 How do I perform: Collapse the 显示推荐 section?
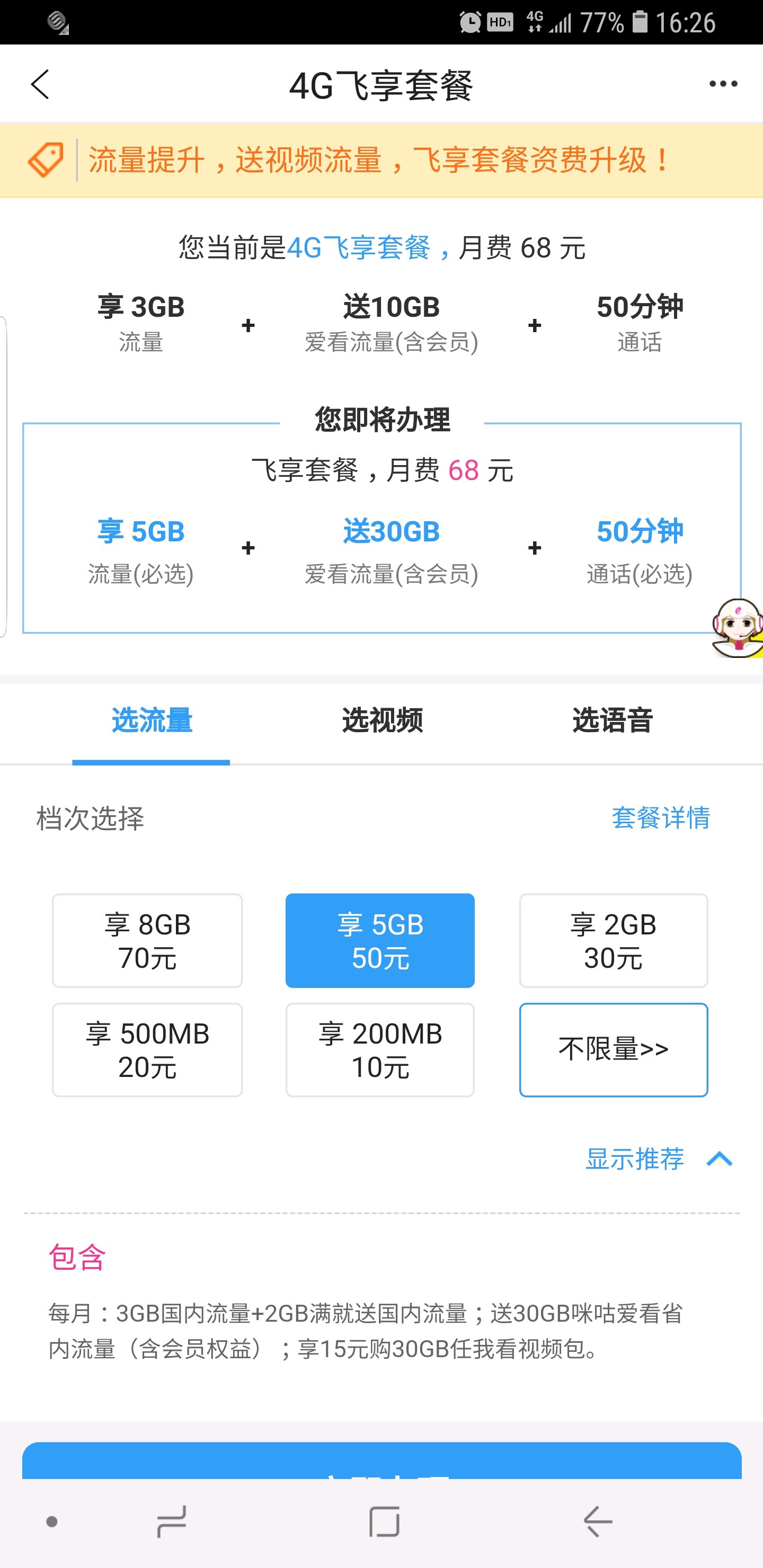658,1159
